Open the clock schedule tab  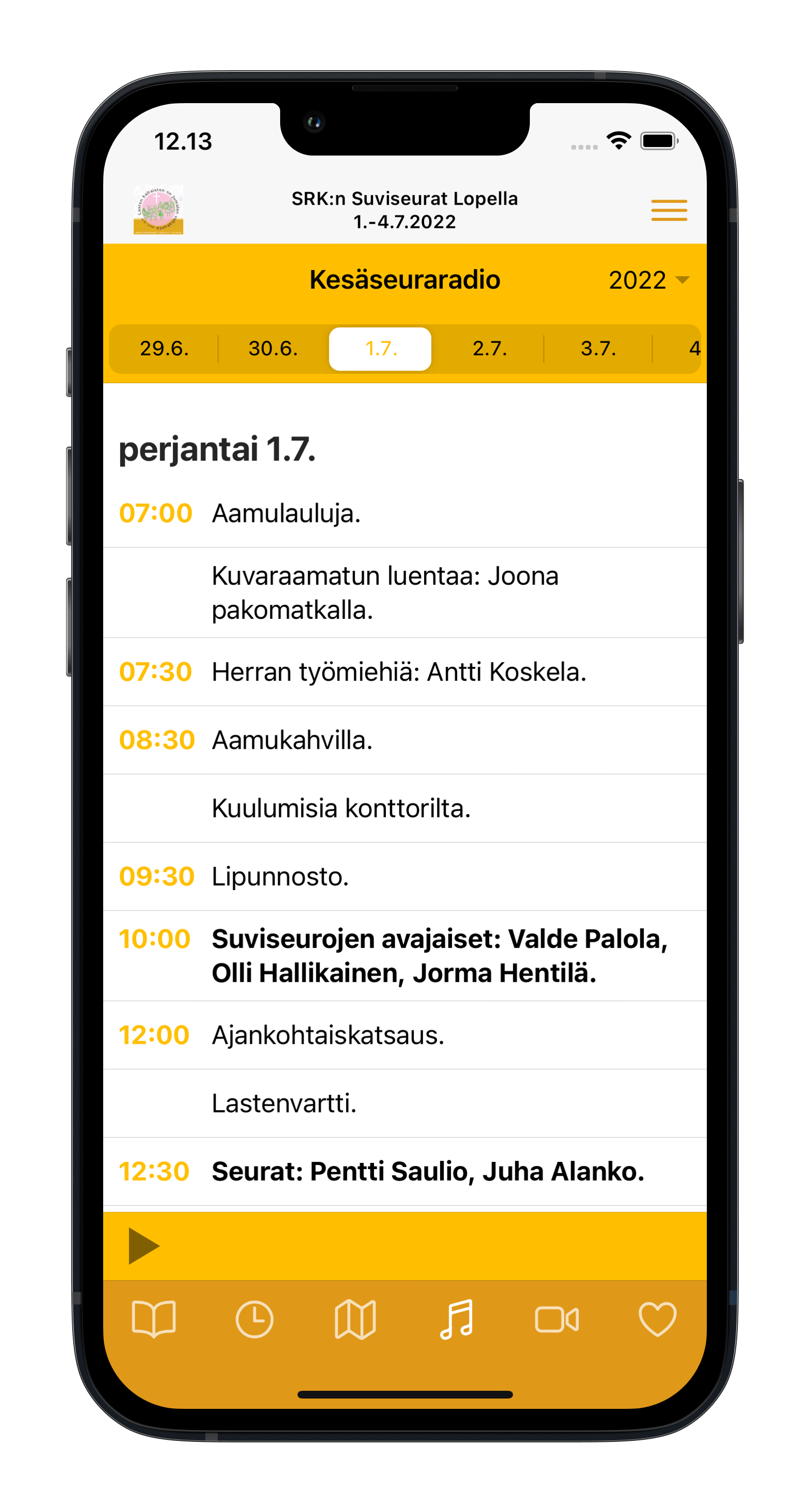254,1319
